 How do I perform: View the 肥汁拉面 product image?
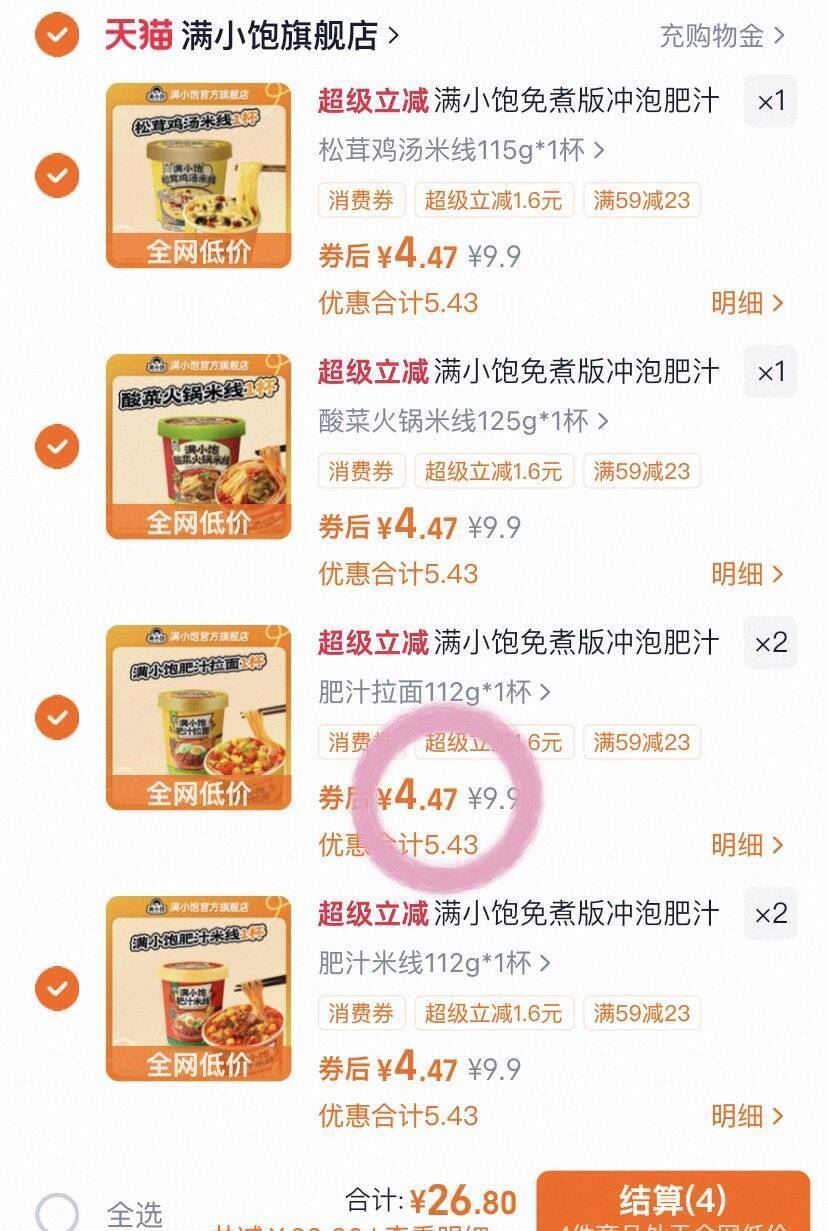tap(198, 717)
